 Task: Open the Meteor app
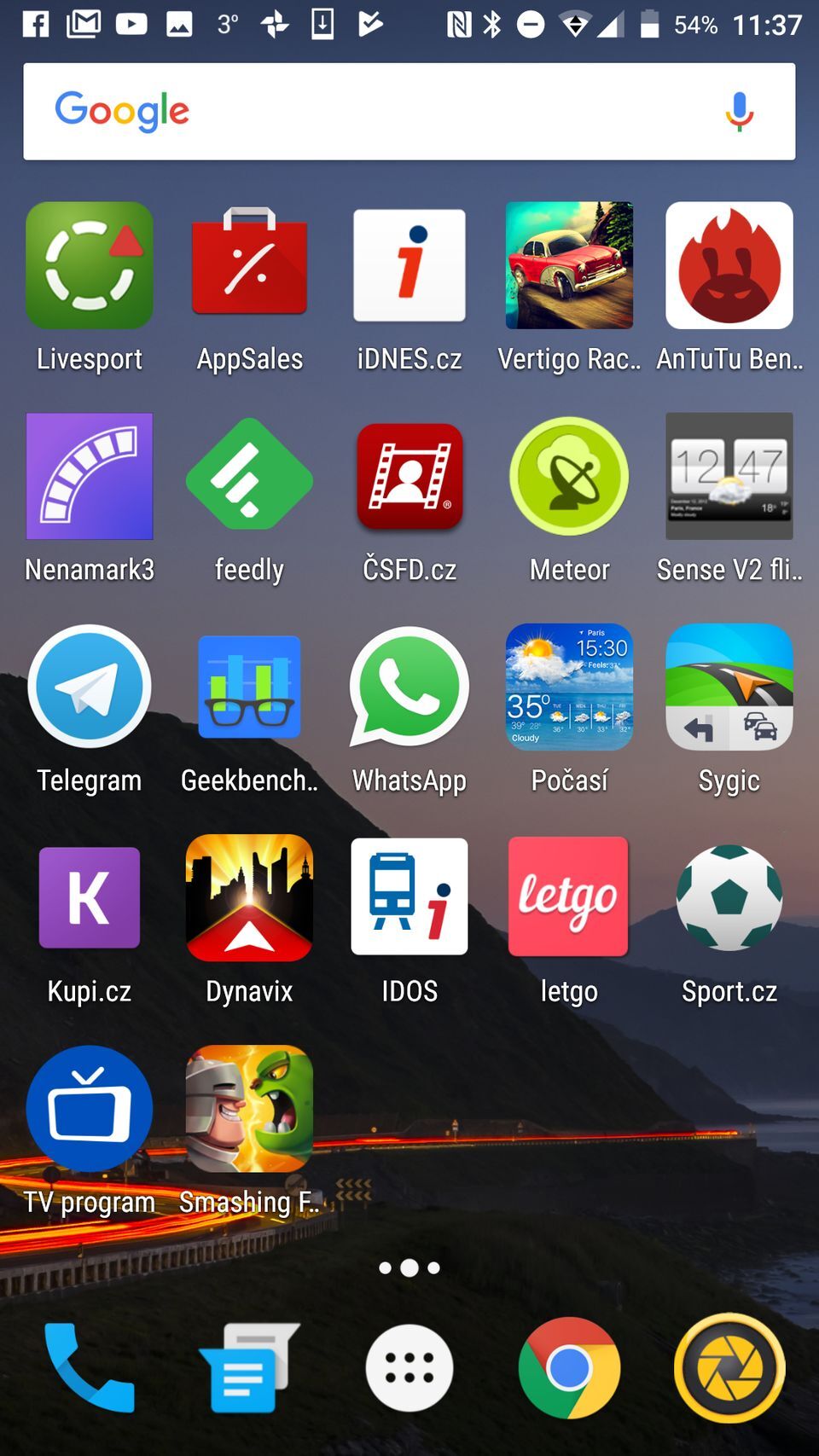[569, 476]
